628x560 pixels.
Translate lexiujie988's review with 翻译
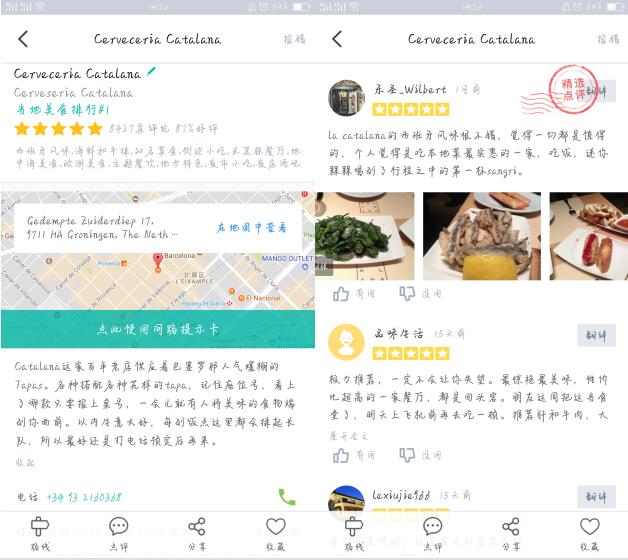[596, 497]
